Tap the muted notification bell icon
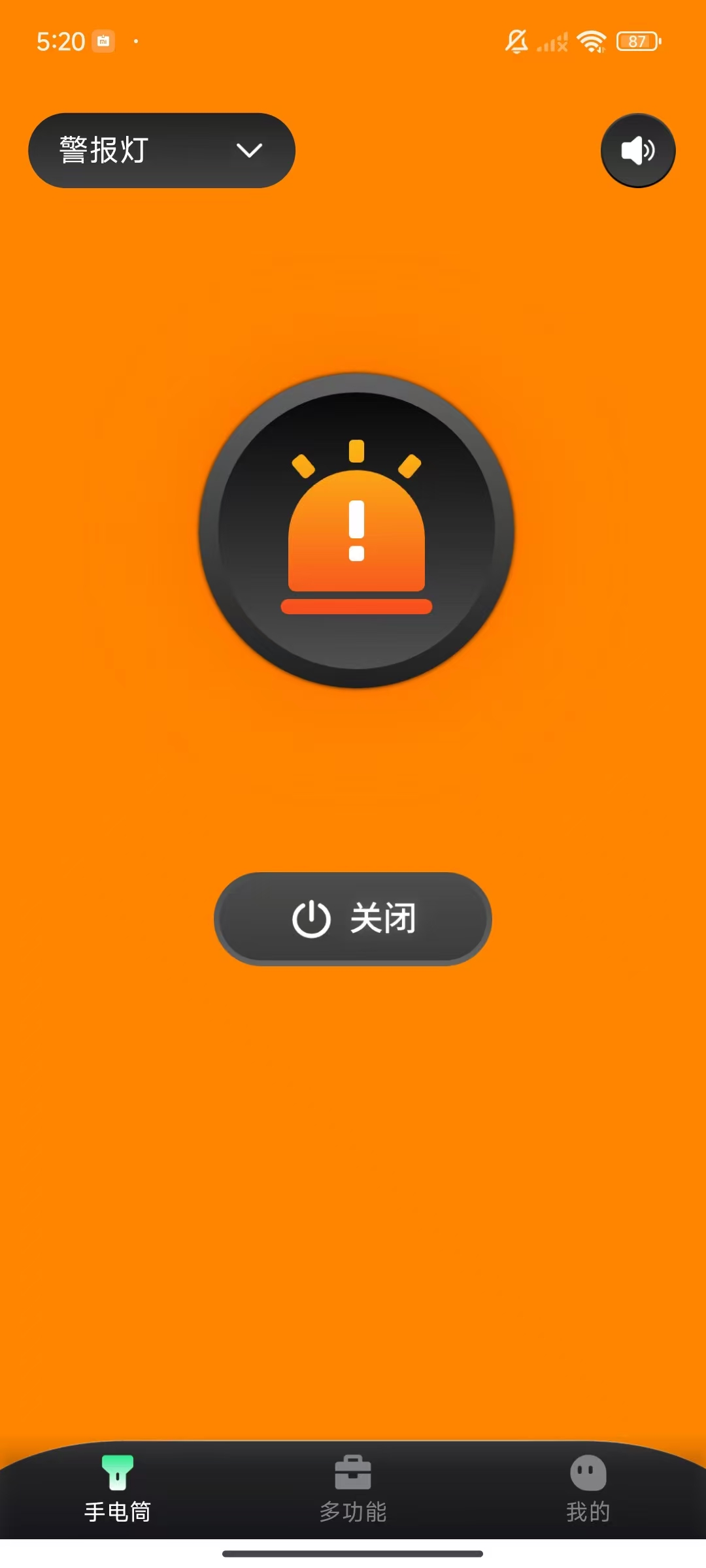 pos(516,41)
